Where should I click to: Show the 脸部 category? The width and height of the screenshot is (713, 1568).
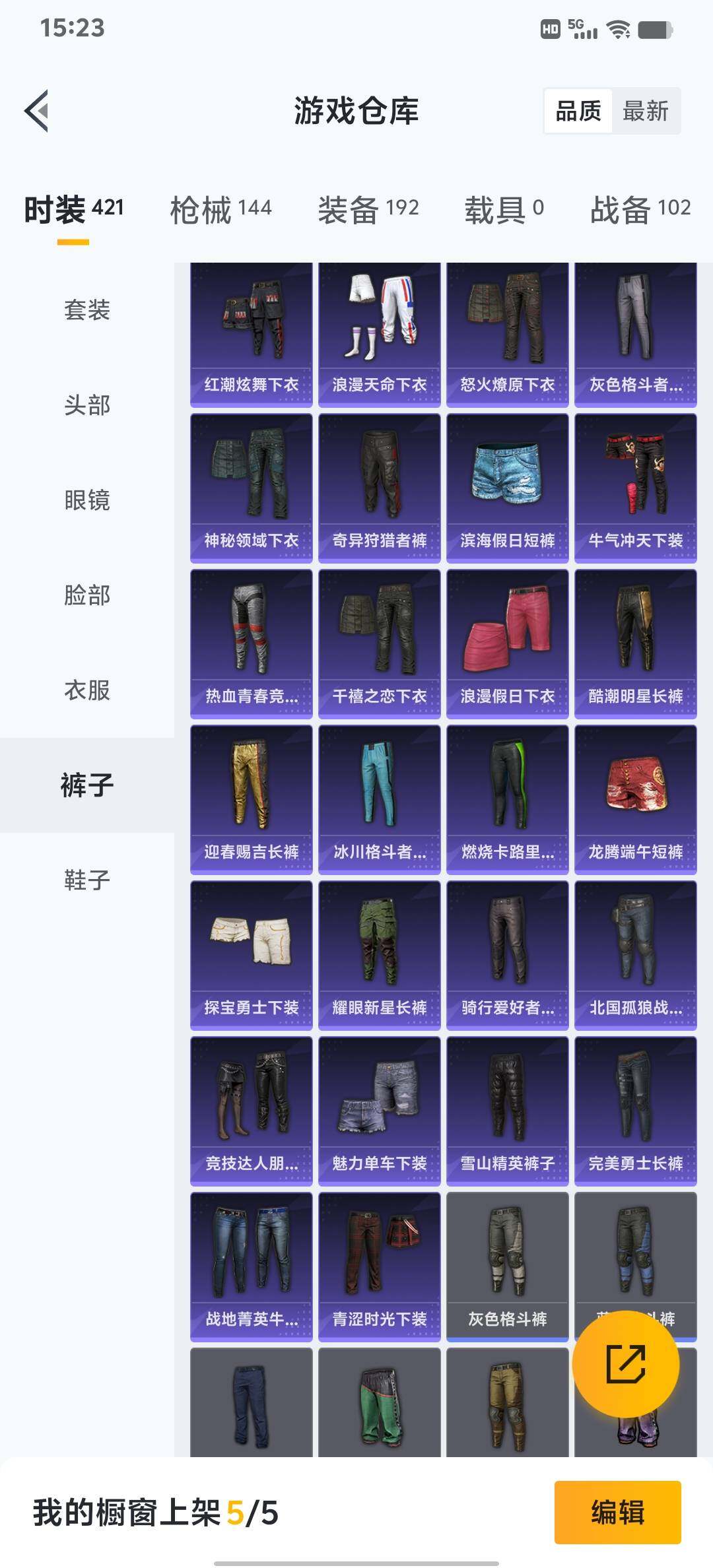87,595
